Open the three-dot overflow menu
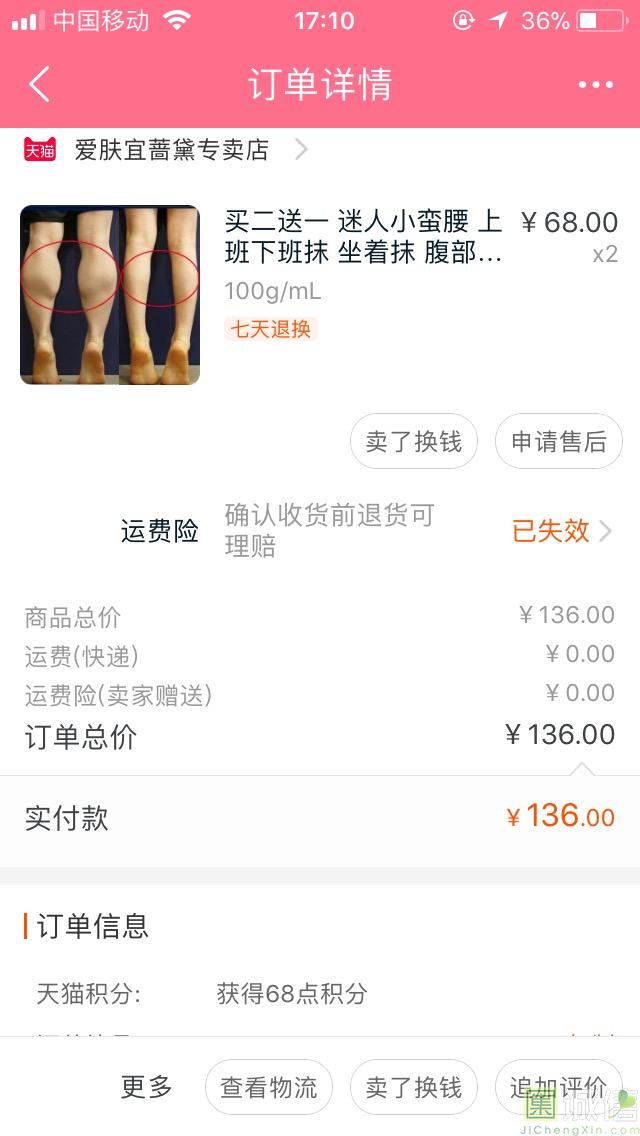Viewport: 640px width, 1136px height. pyautogui.click(x=595, y=85)
